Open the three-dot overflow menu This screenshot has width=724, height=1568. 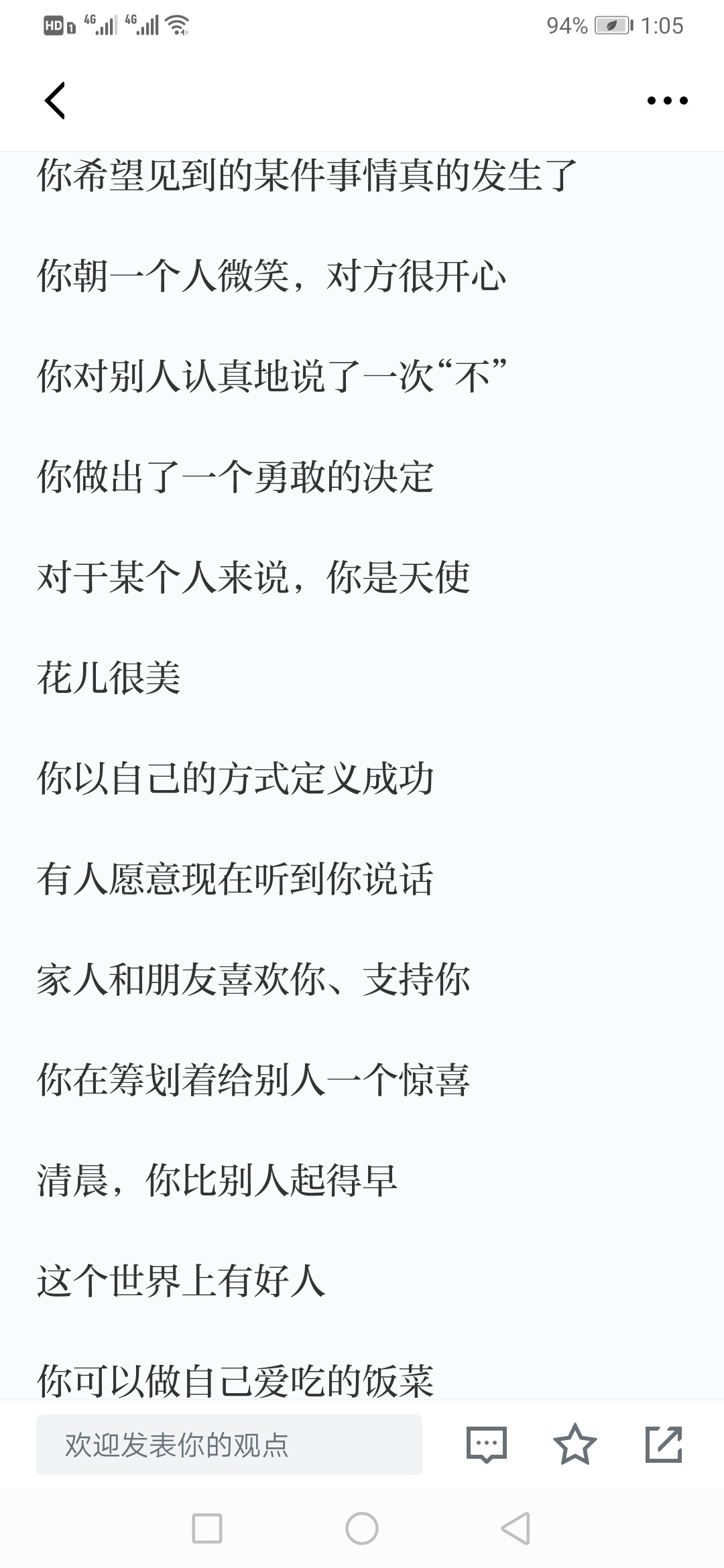(x=667, y=101)
